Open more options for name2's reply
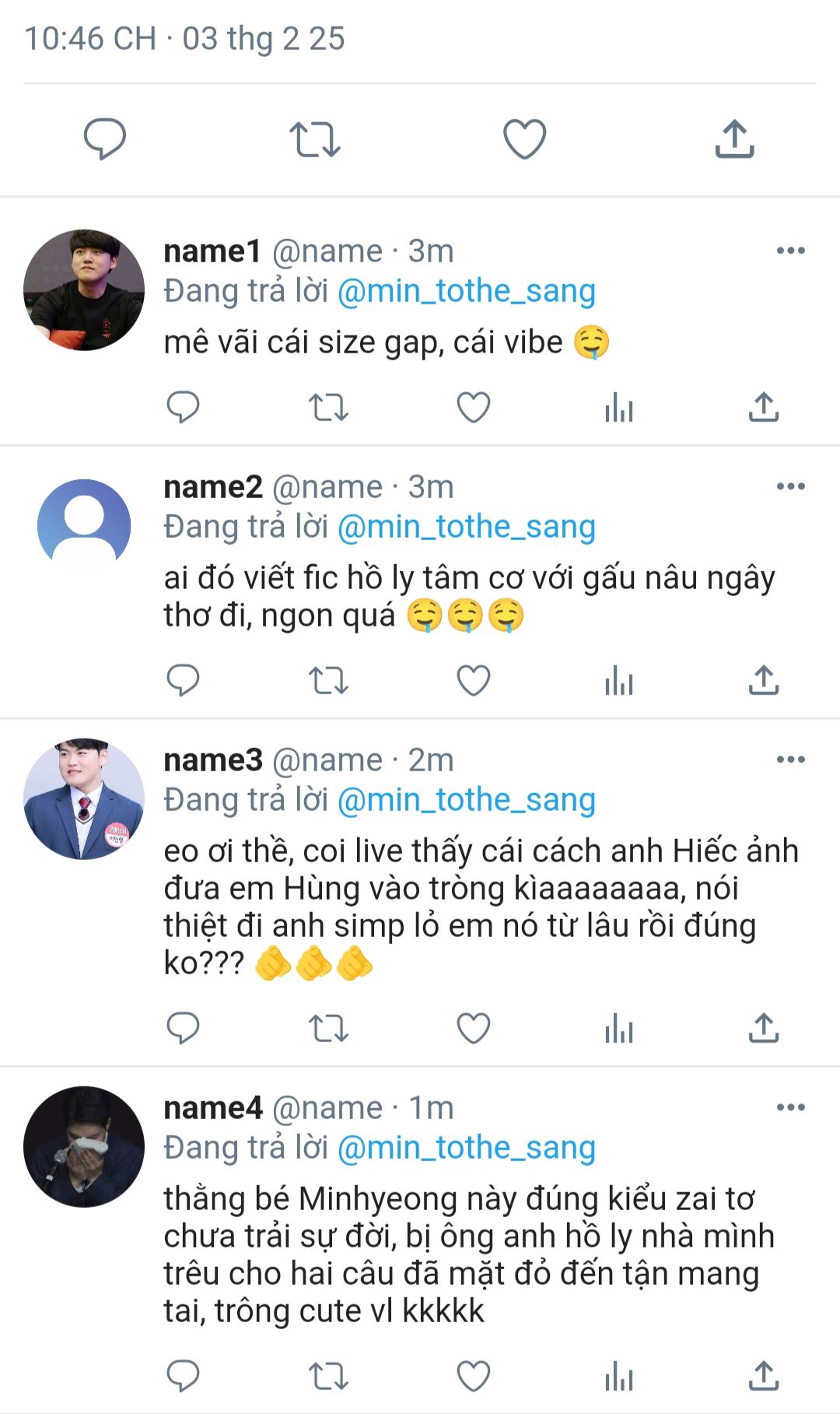This screenshot has width=840, height=1414. click(790, 486)
